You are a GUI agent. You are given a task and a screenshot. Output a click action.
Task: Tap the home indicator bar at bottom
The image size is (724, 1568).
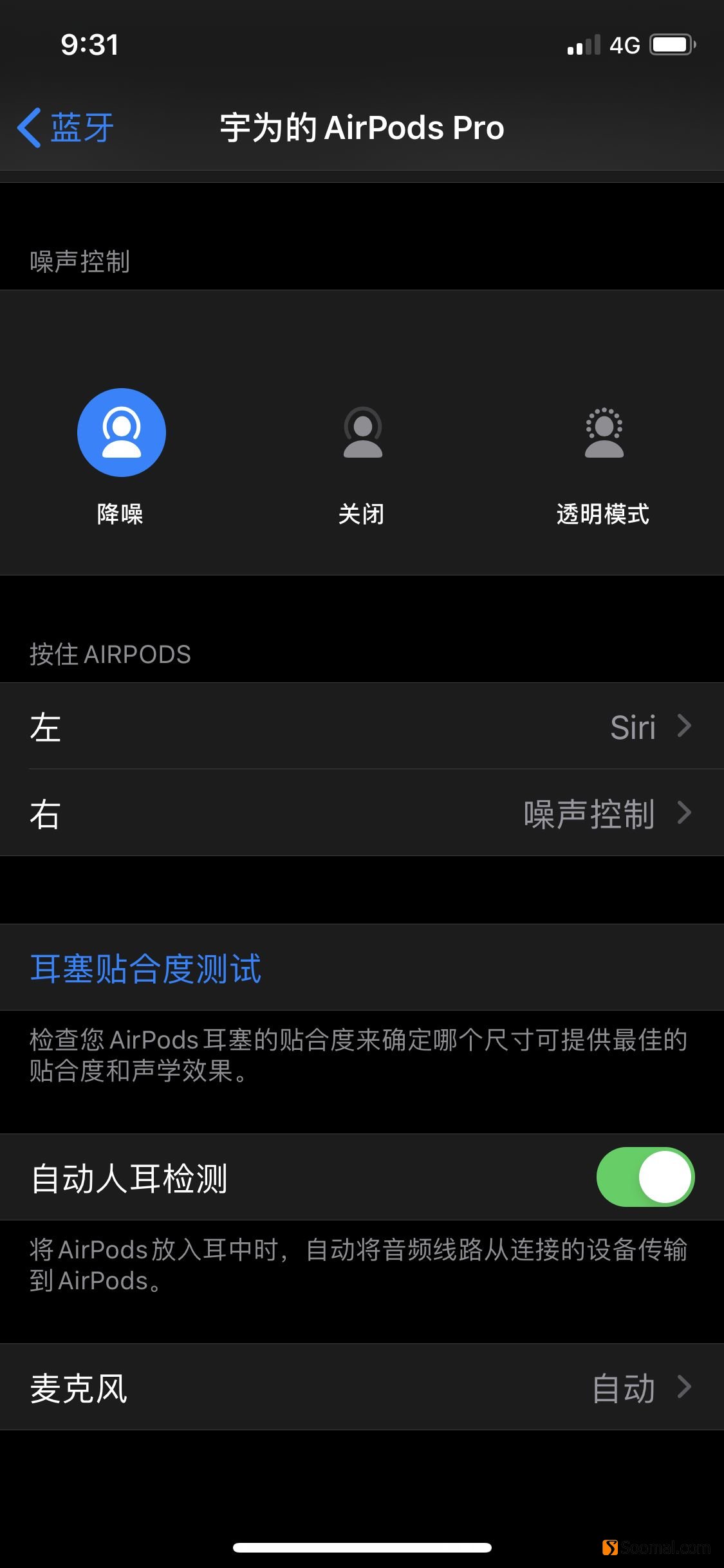pos(362,1547)
